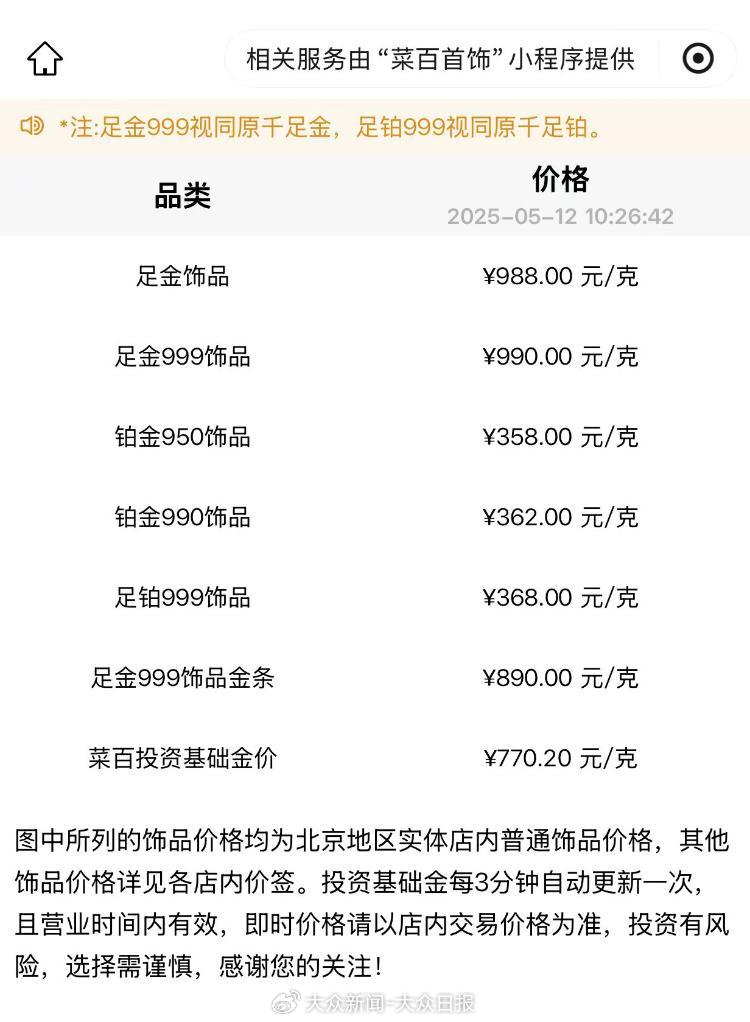Click the 足金999饰品金条 row
This screenshot has height=1022, width=750.
375,678
